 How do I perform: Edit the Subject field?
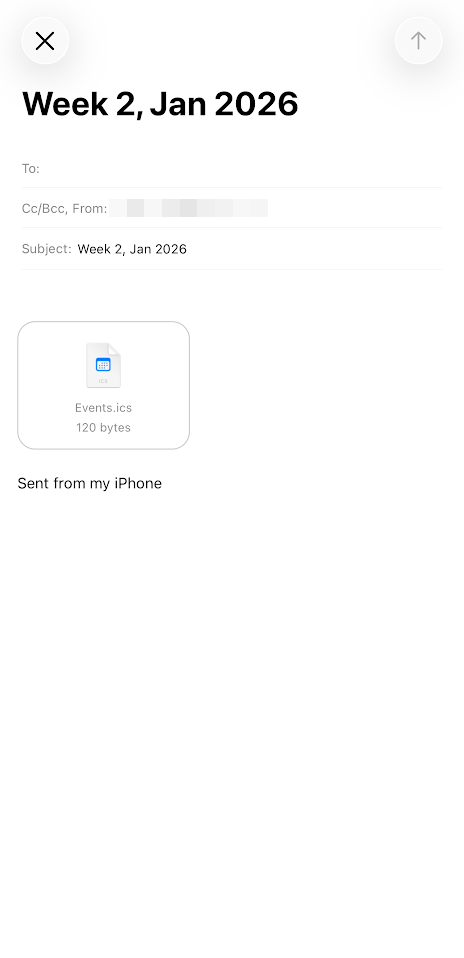coord(232,249)
